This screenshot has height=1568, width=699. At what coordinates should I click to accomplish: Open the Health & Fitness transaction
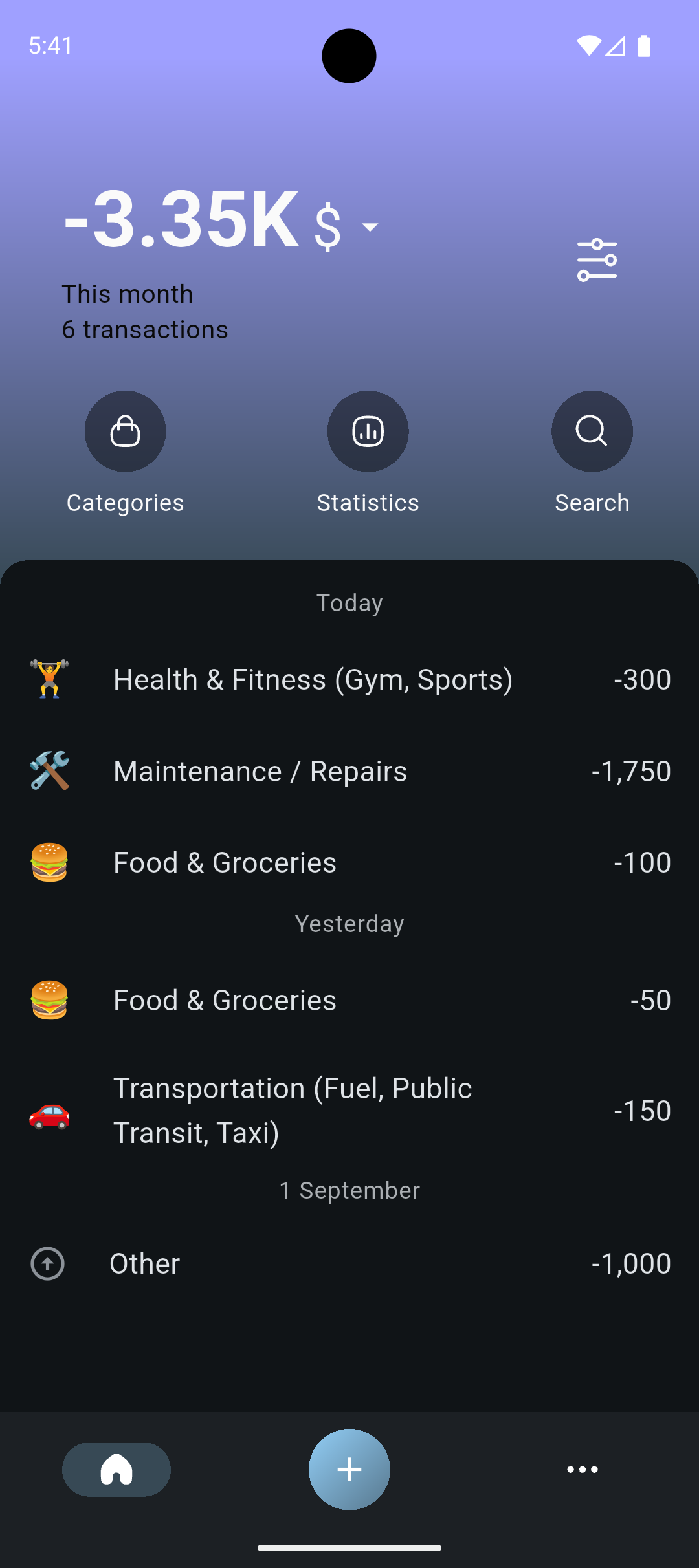pos(349,680)
